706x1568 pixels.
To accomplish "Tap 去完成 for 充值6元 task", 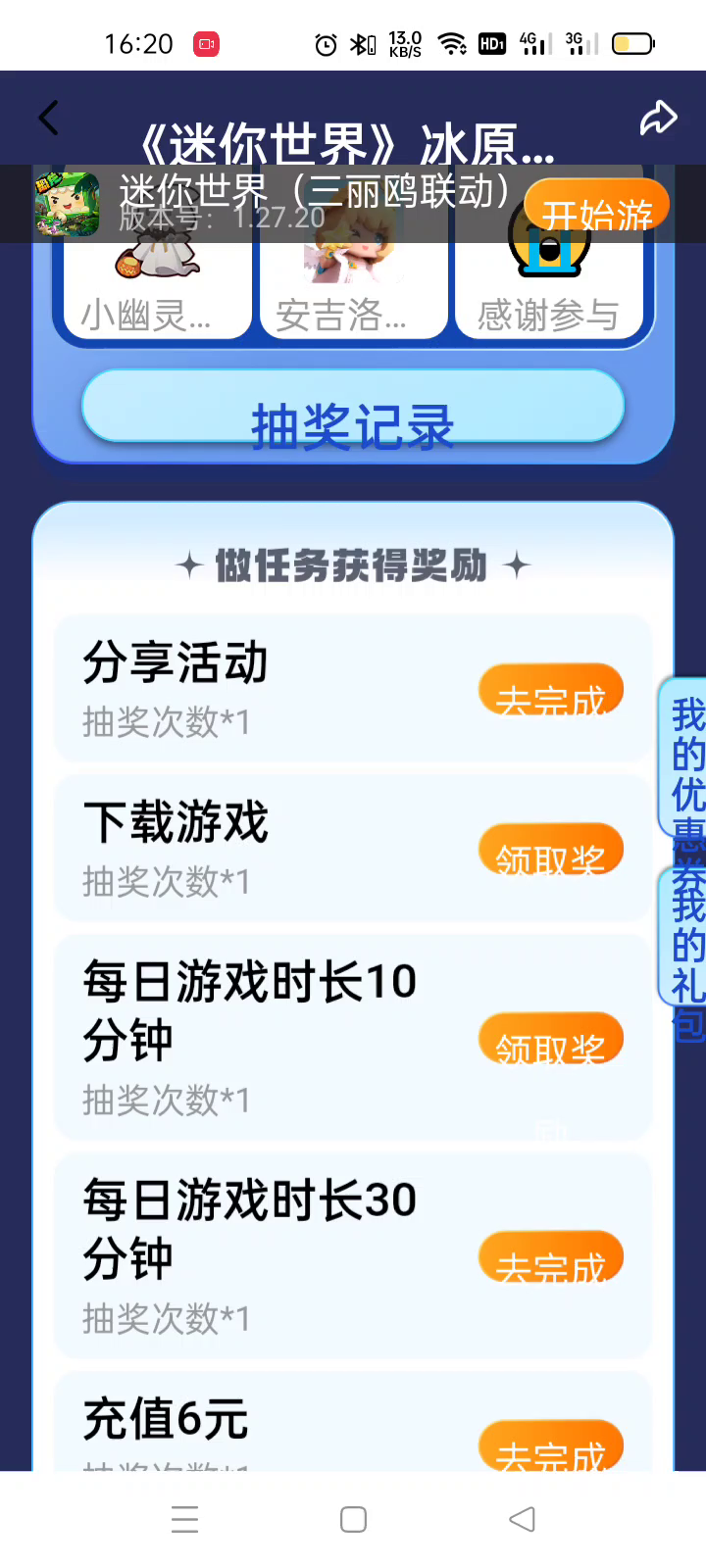I will point(551,1446).
